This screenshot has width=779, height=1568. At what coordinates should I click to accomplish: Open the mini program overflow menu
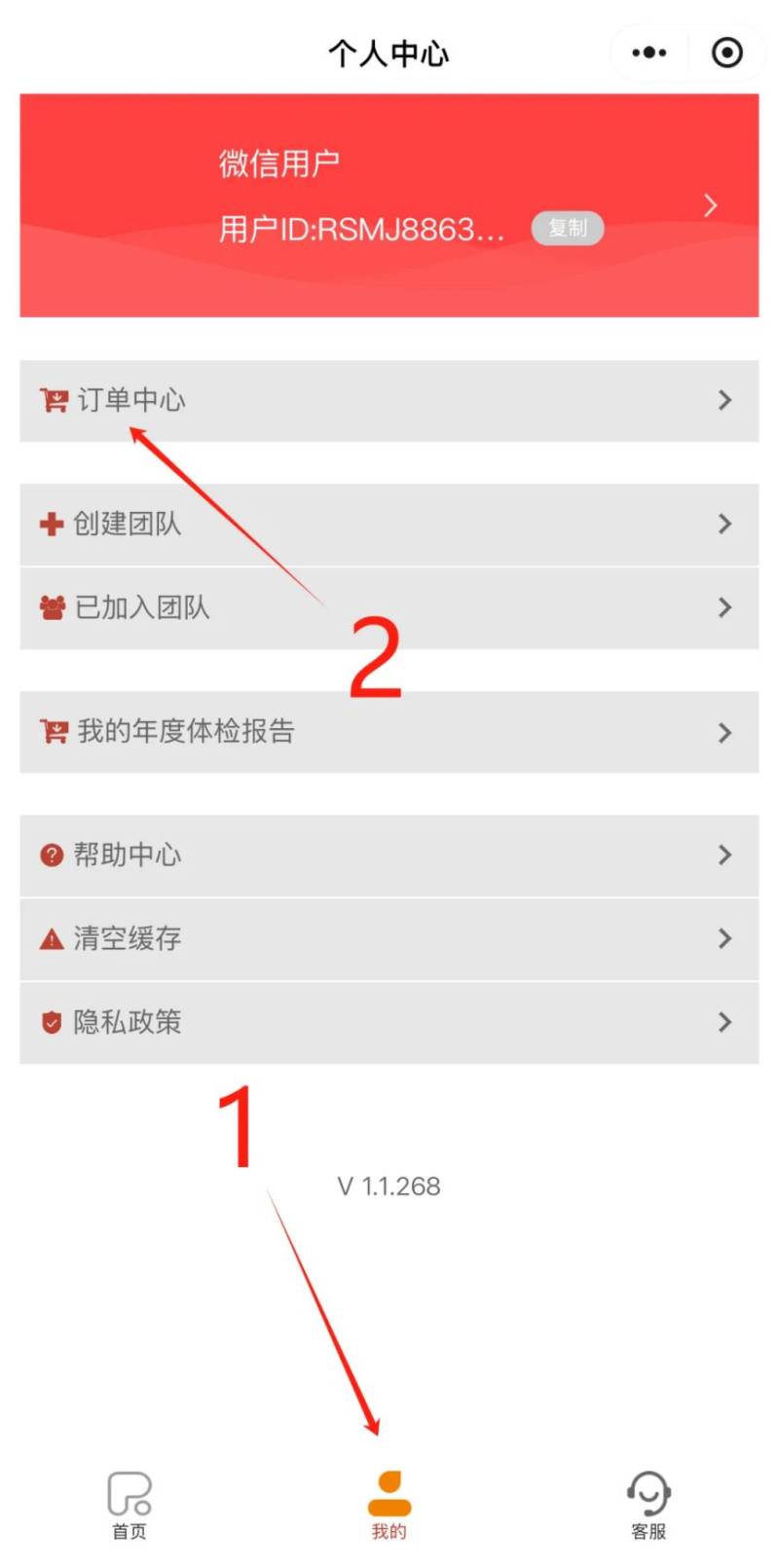coord(649,53)
